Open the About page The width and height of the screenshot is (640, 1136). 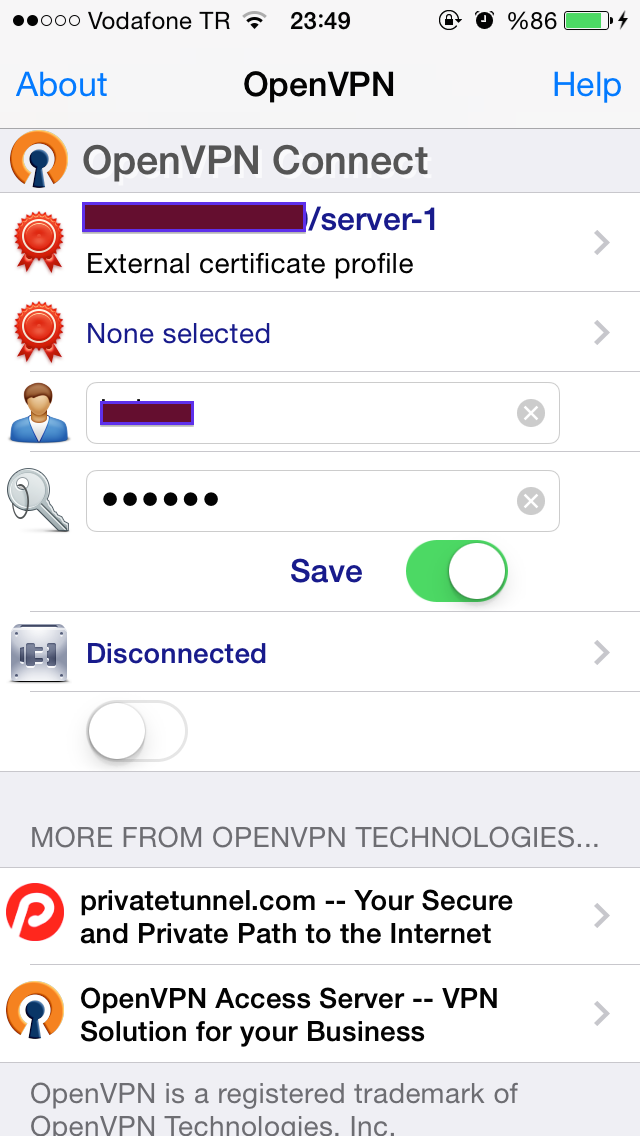tap(62, 85)
